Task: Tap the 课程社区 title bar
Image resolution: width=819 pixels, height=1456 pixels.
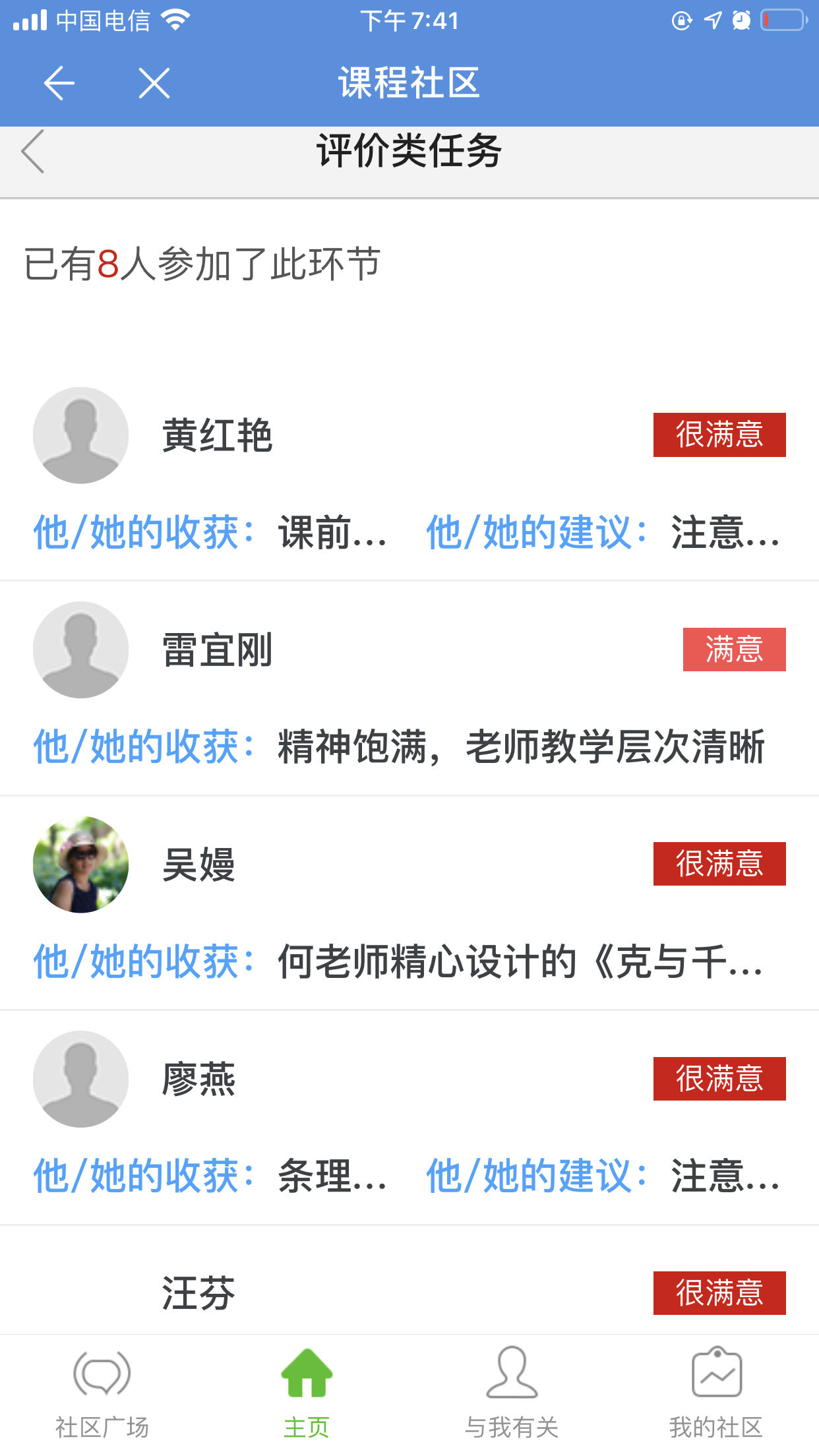Action: pos(409,84)
